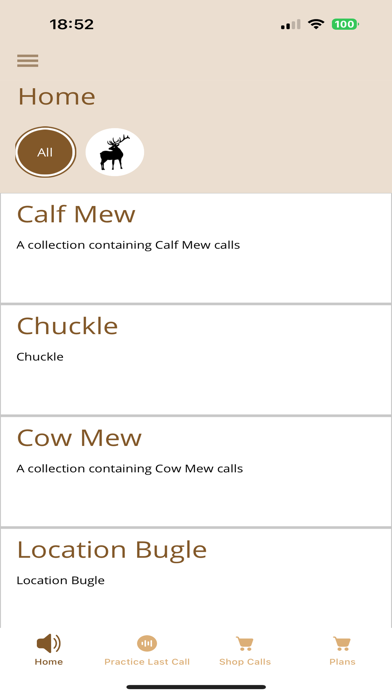The width and height of the screenshot is (392, 696).
Task: Open the Chuckle collection
Action: coord(196,360)
